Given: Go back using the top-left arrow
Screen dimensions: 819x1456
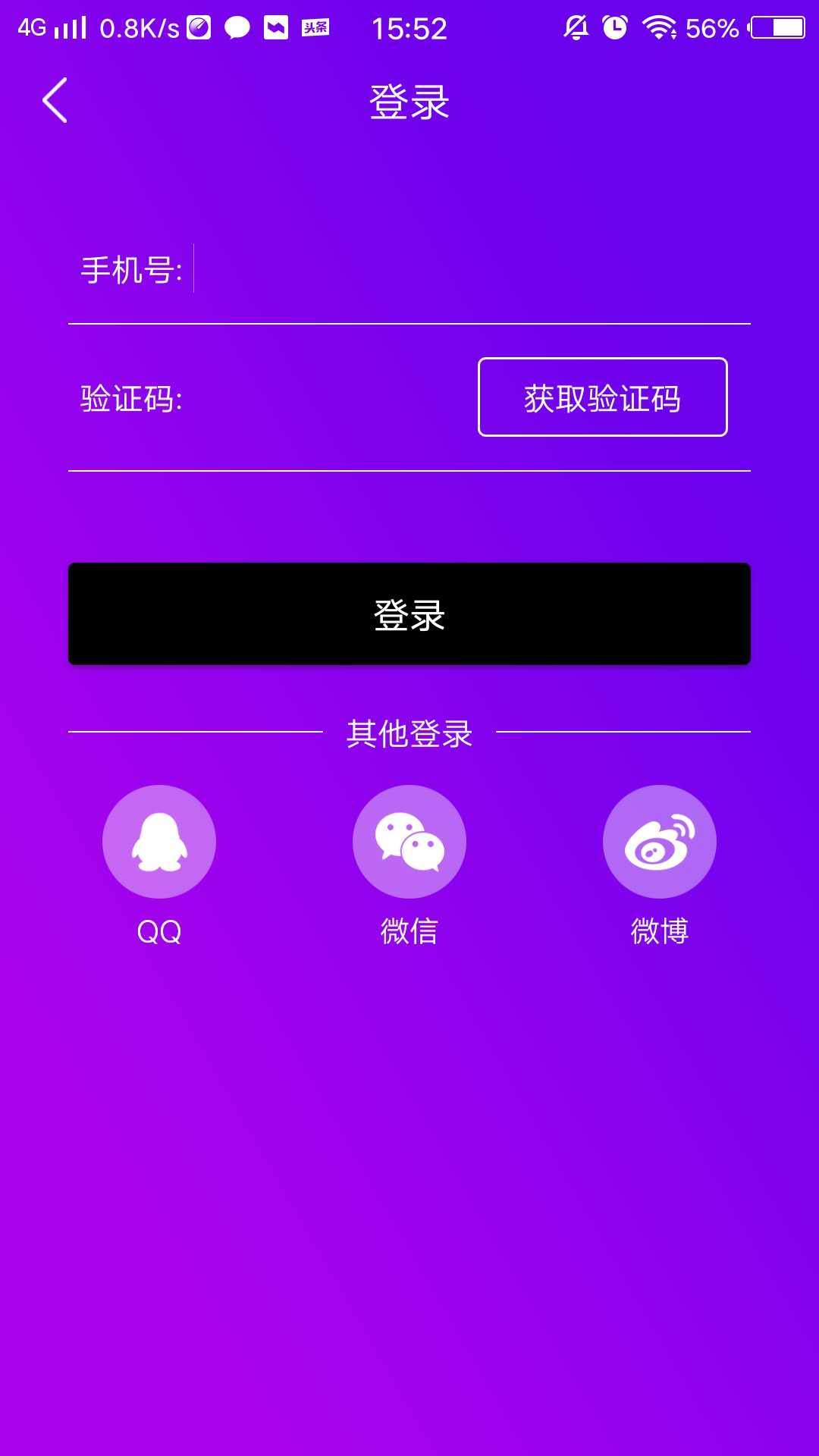Looking at the screenshot, I should click(x=55, y=100).
